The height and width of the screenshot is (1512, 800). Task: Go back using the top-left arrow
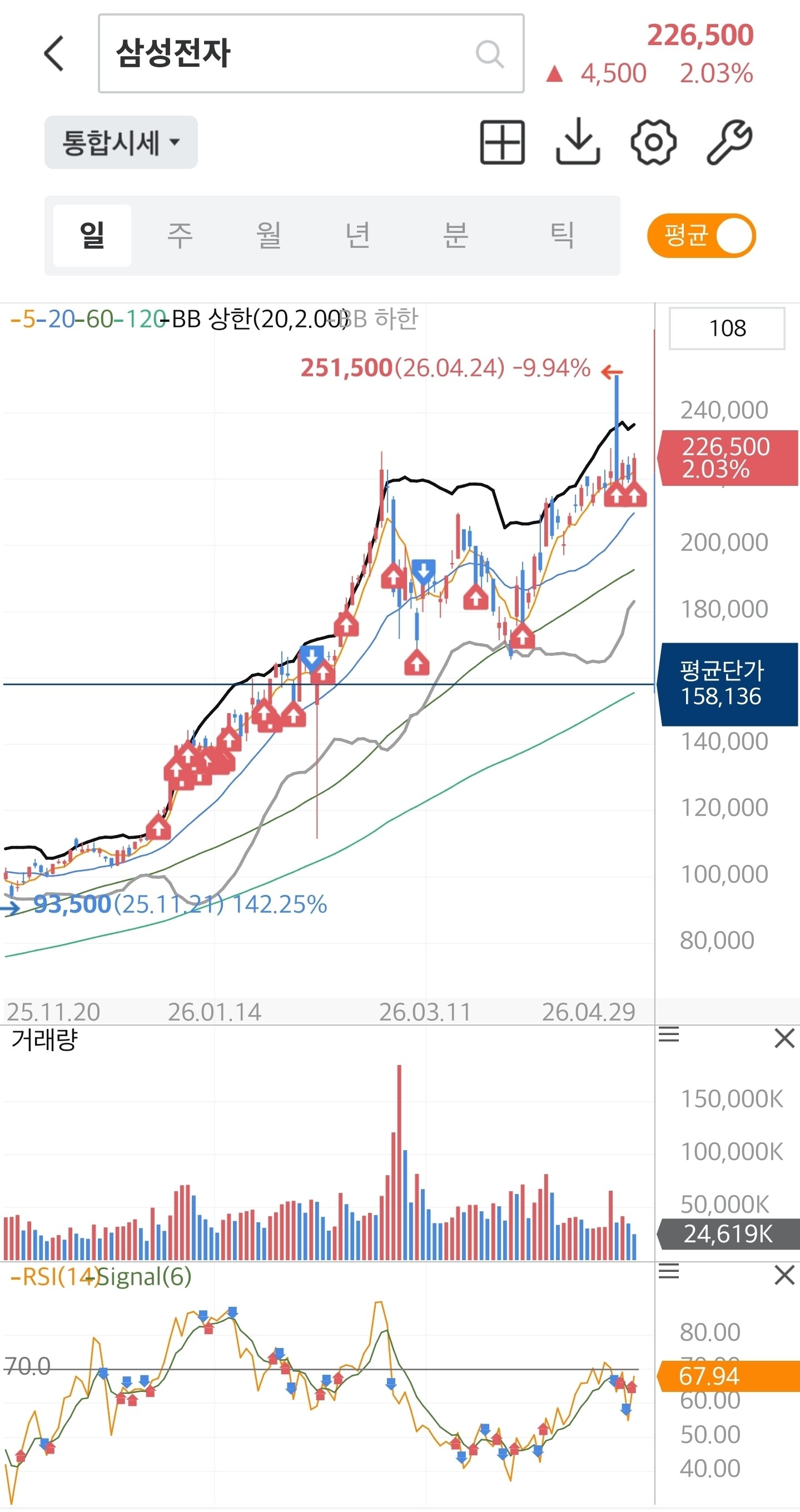click(x=54, y=53)
